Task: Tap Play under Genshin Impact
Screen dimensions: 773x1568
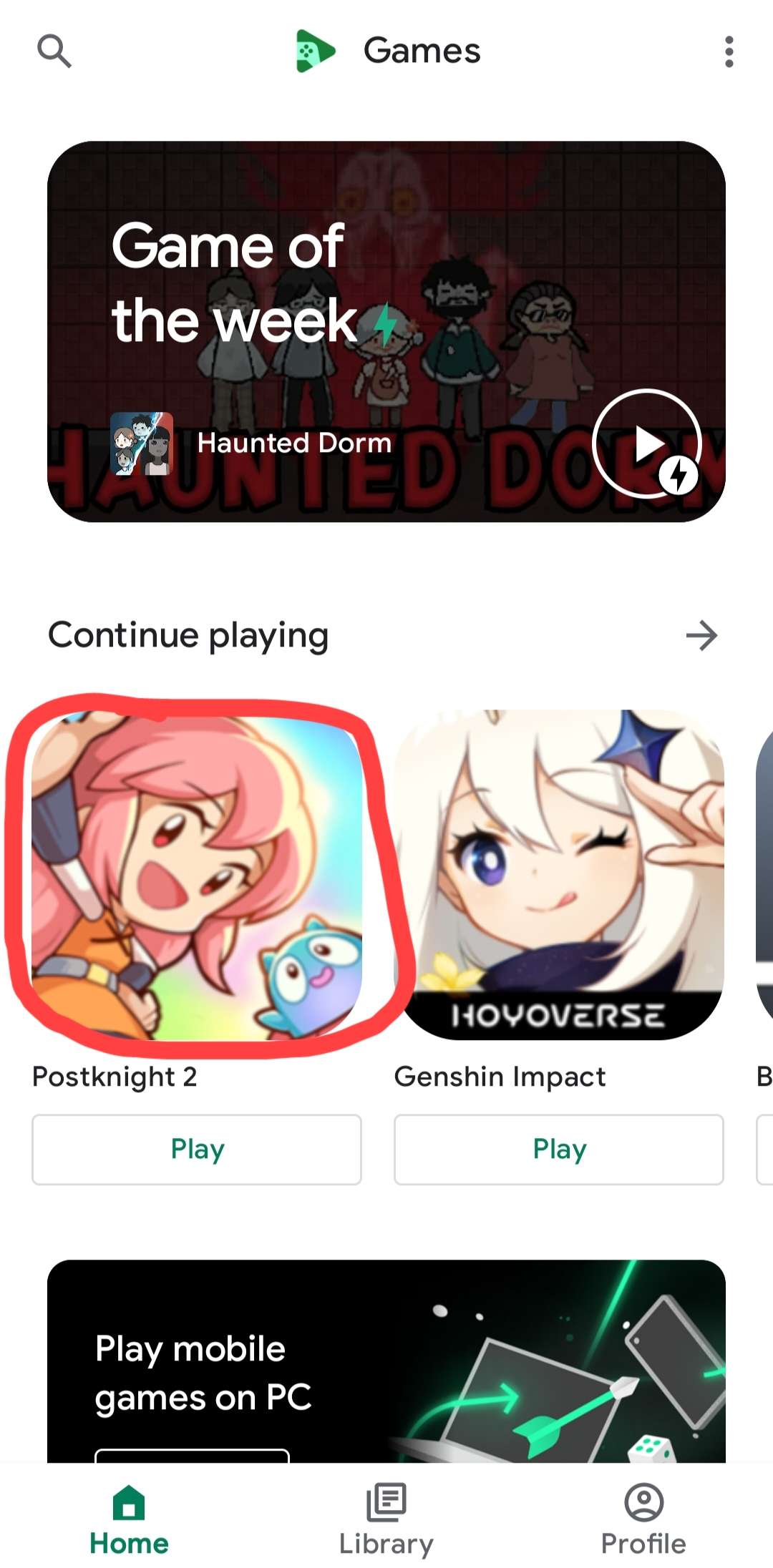Action: point(559,1150)
